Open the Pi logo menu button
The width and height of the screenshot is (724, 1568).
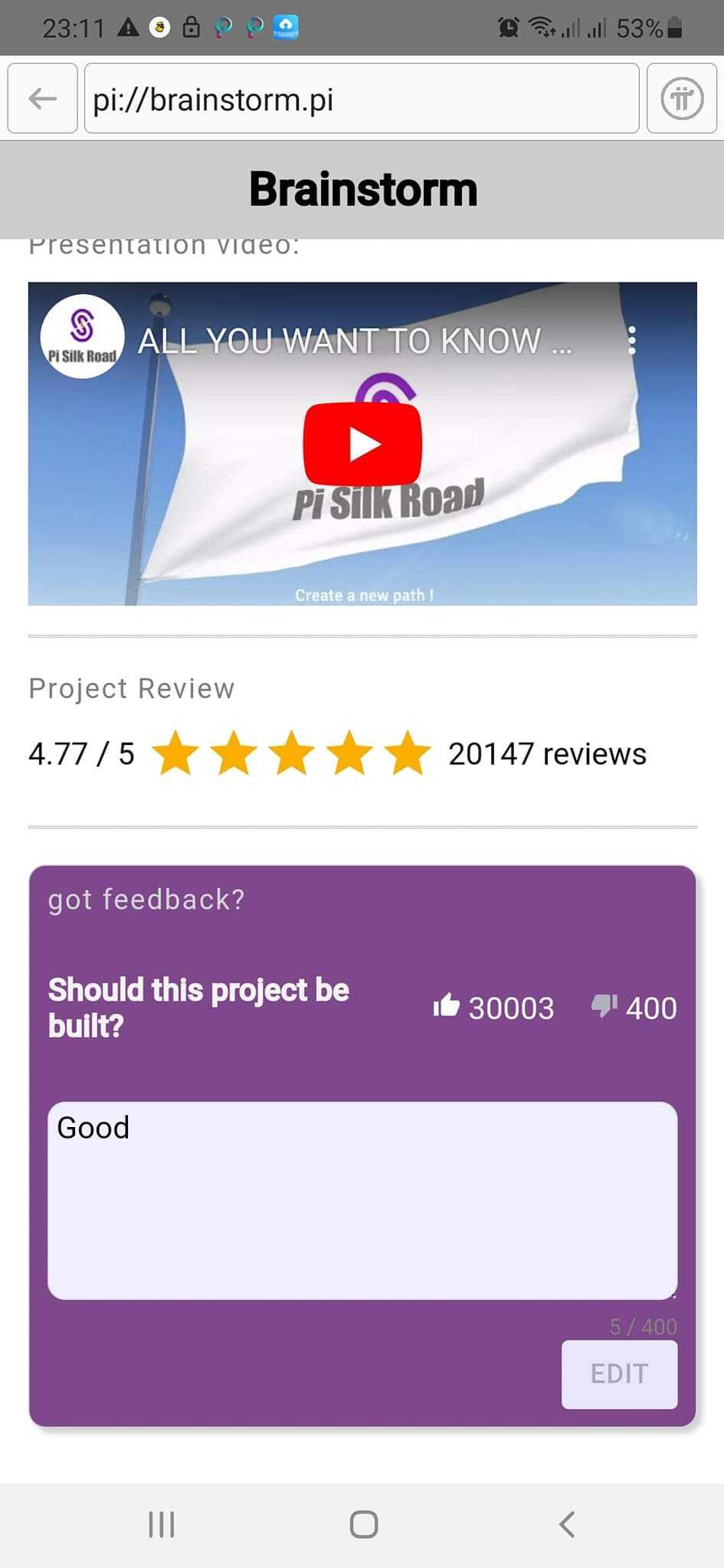(x=681, y=99)
